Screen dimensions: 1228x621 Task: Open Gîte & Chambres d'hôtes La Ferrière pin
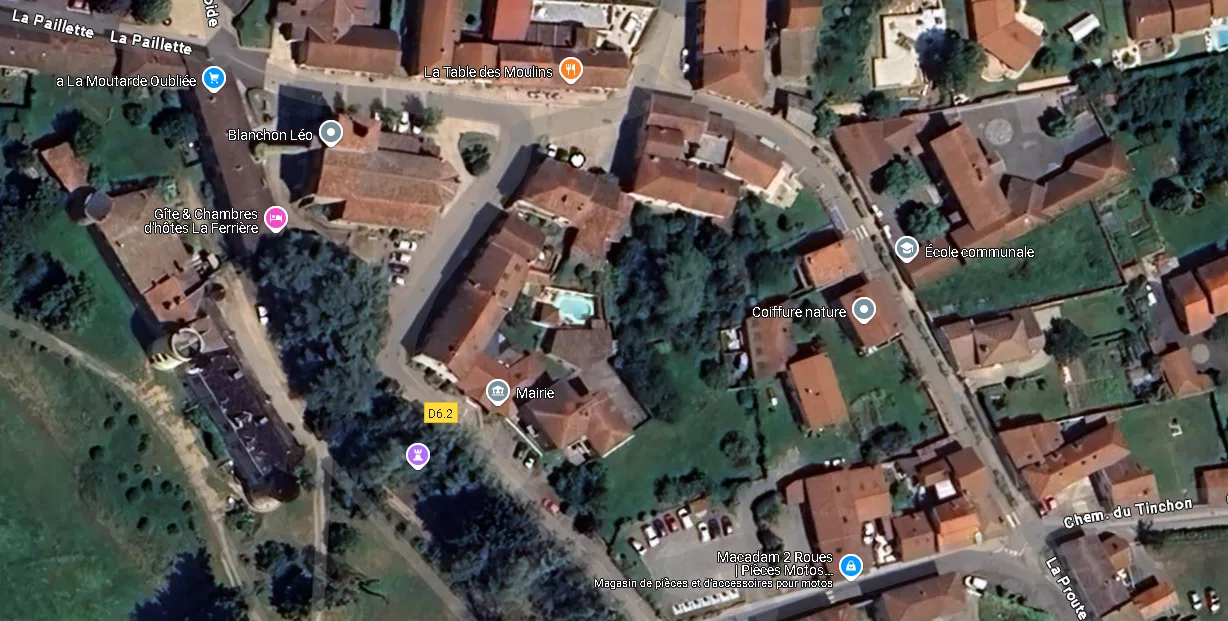pyautogui.click(x=276, y=218)
